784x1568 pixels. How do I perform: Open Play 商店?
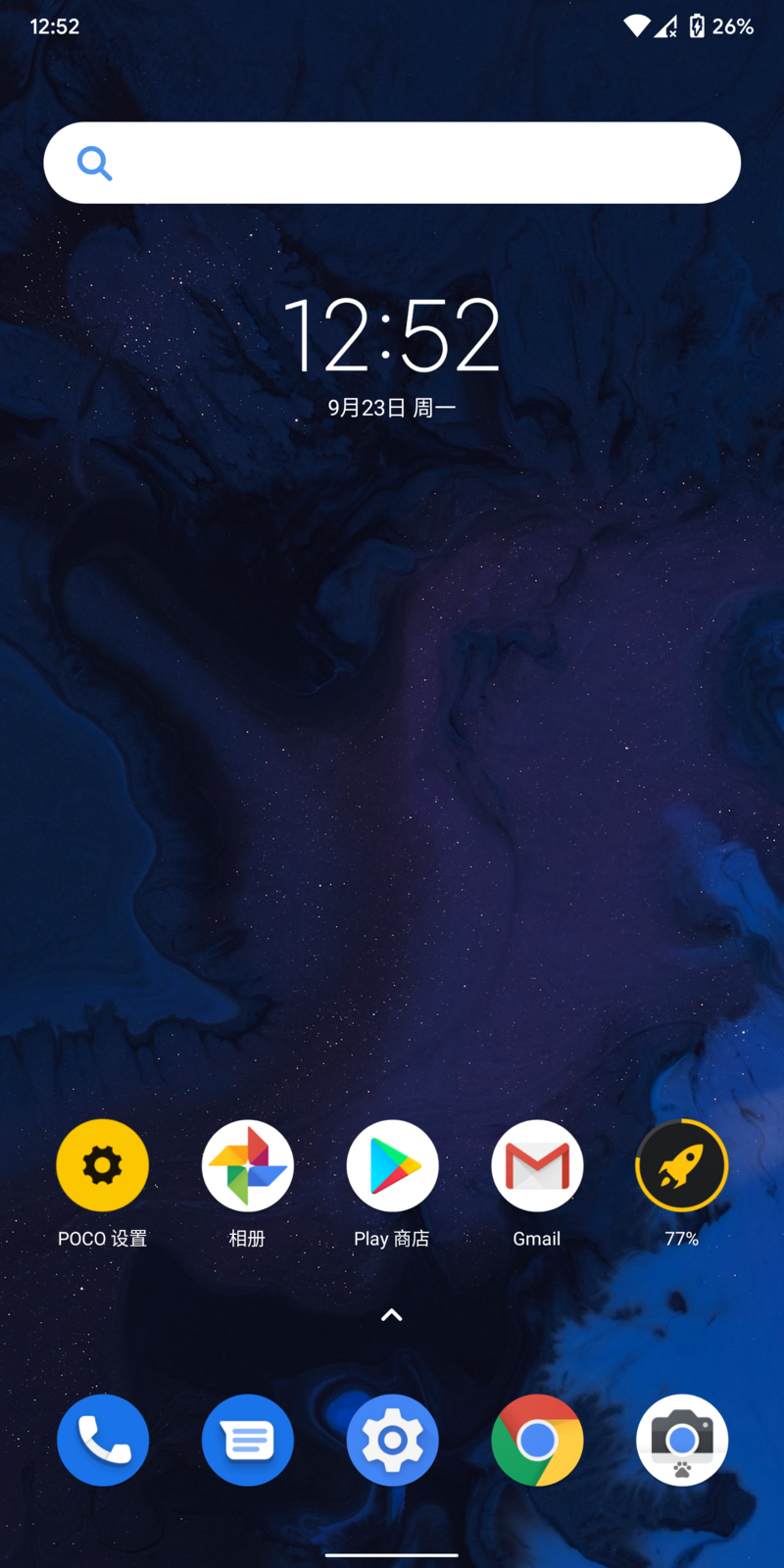click(392, 1165)
